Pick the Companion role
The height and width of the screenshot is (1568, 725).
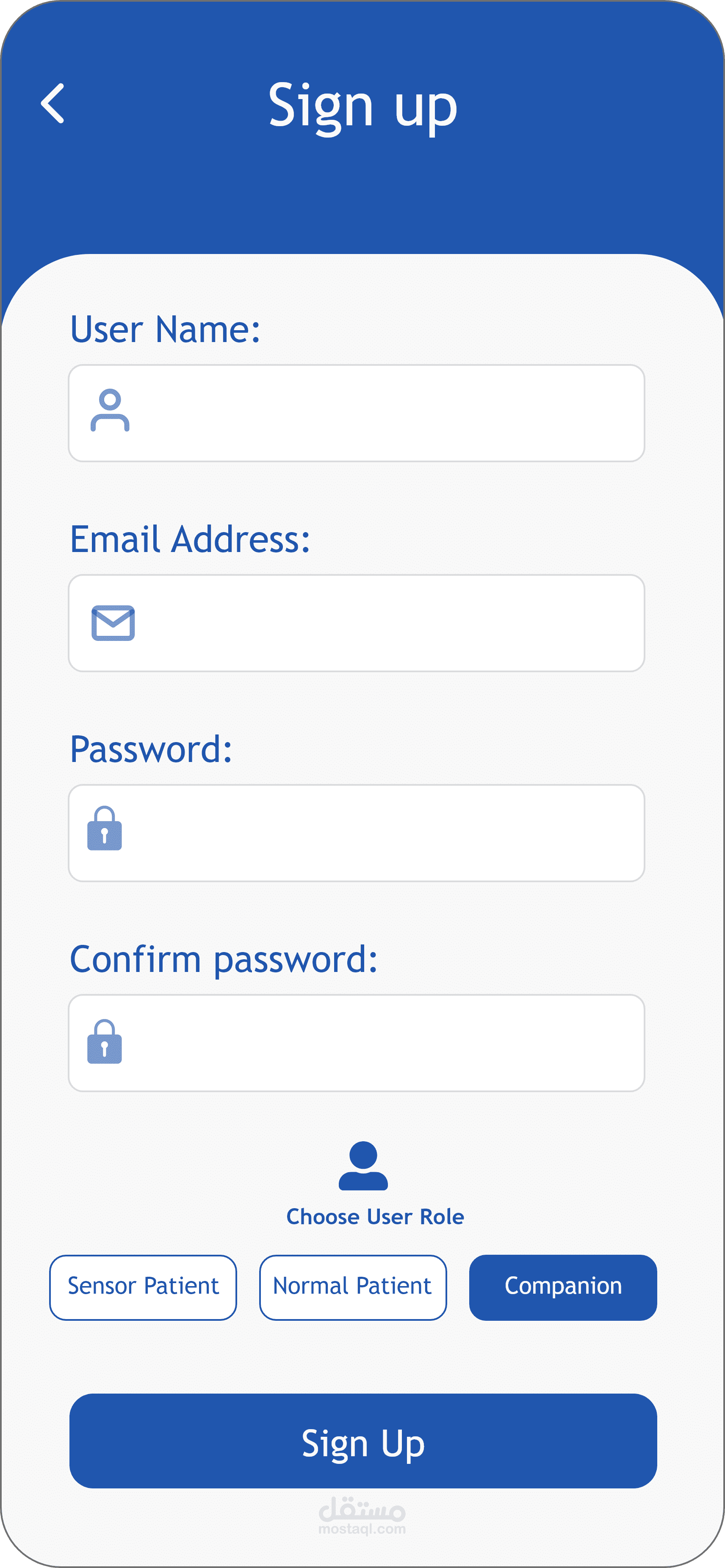(x=563, y=1287)
